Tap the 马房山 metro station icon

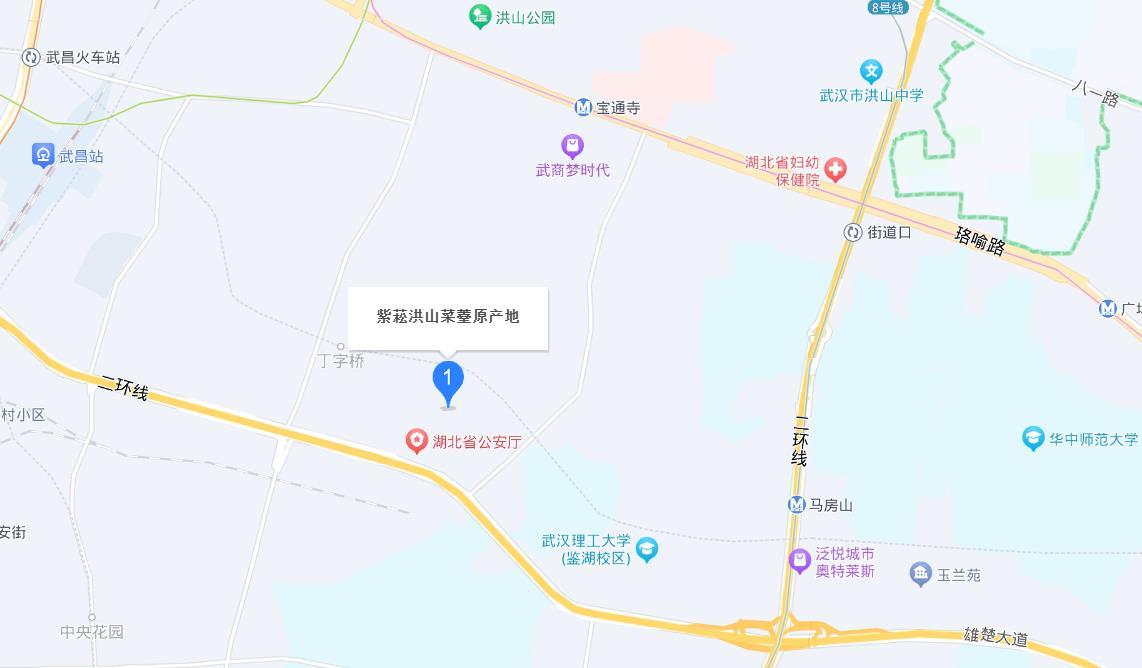(x=796, y=505)
